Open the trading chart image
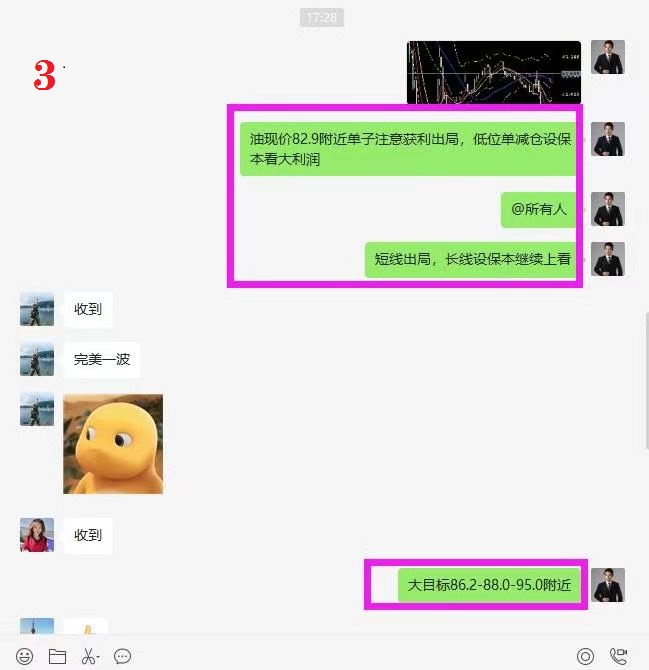 (493, 72)
